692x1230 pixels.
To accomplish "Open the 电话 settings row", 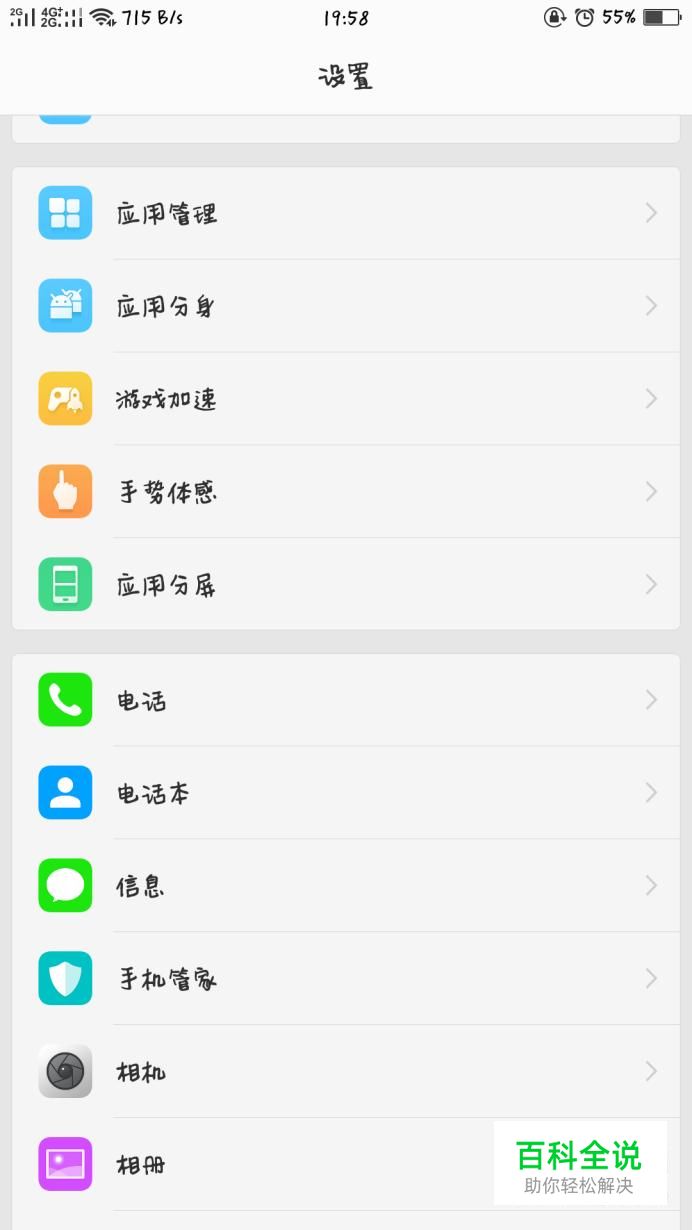I will 345,700.
